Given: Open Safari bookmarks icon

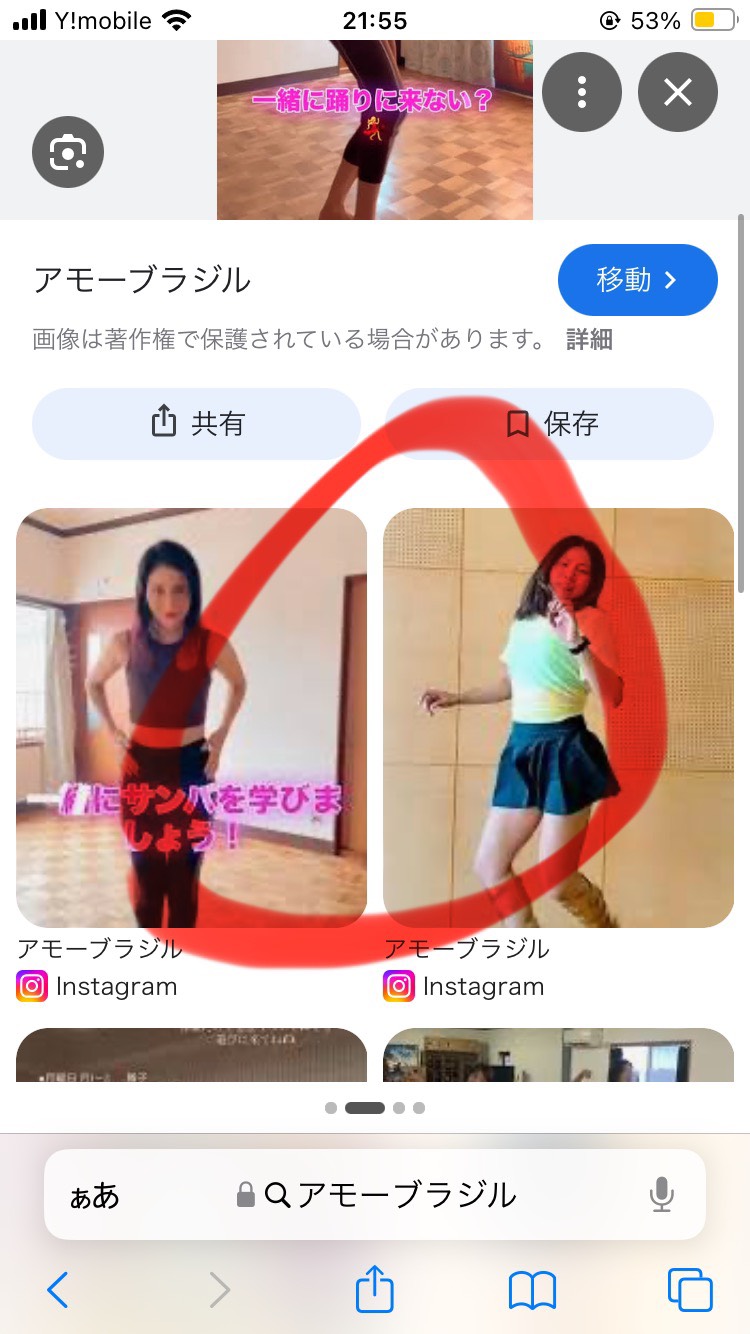Looking at the screenshot, I should click(x=531, y=1289).
